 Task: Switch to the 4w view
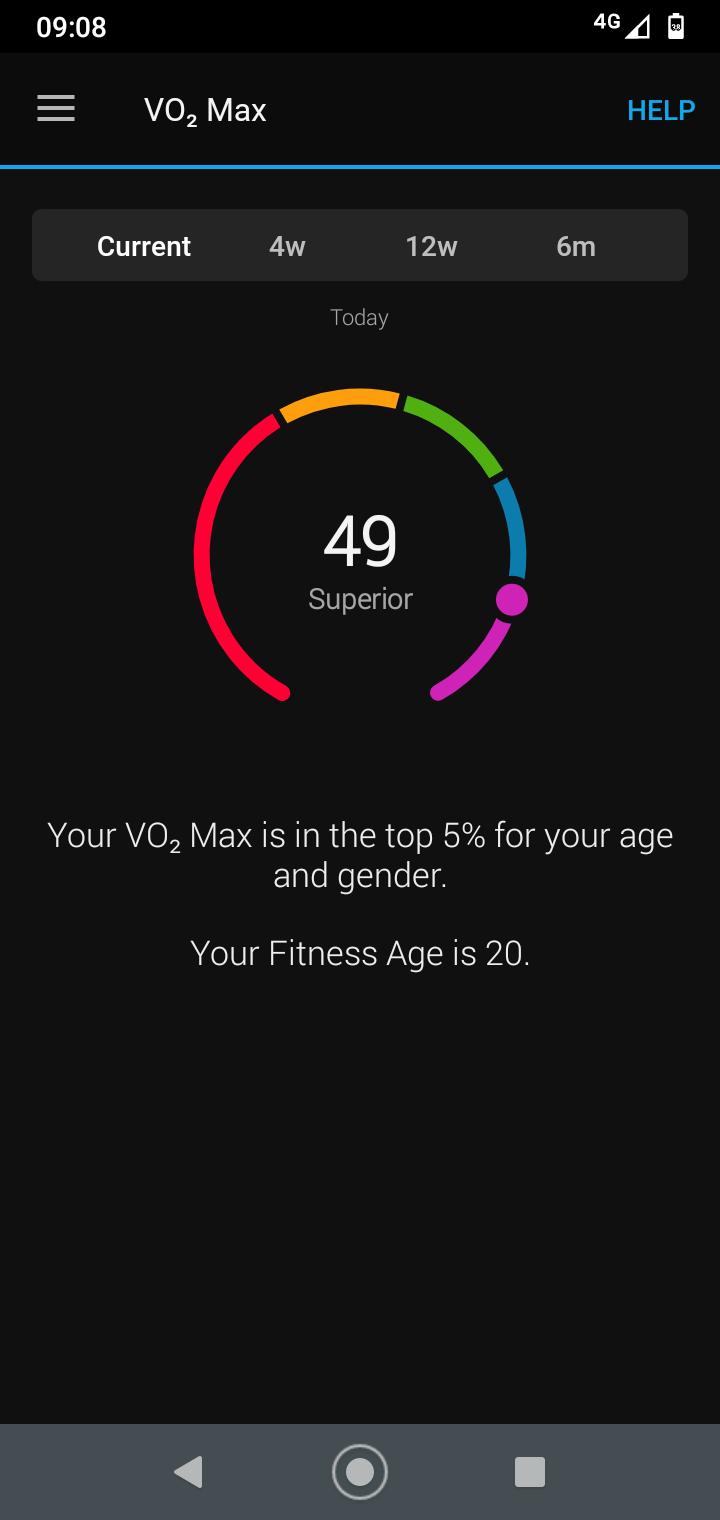[287, 246]
